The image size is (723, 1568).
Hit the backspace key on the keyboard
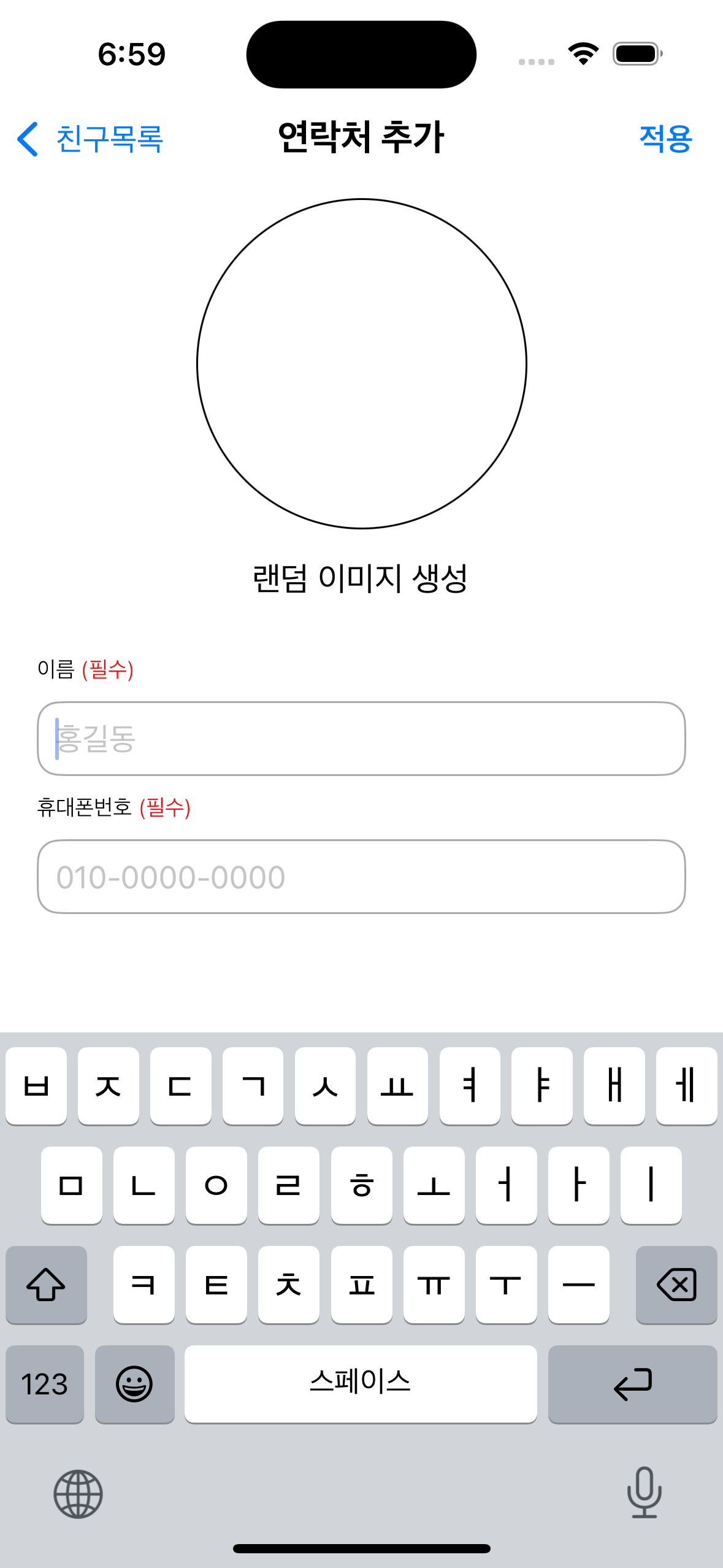(676, 1284)
